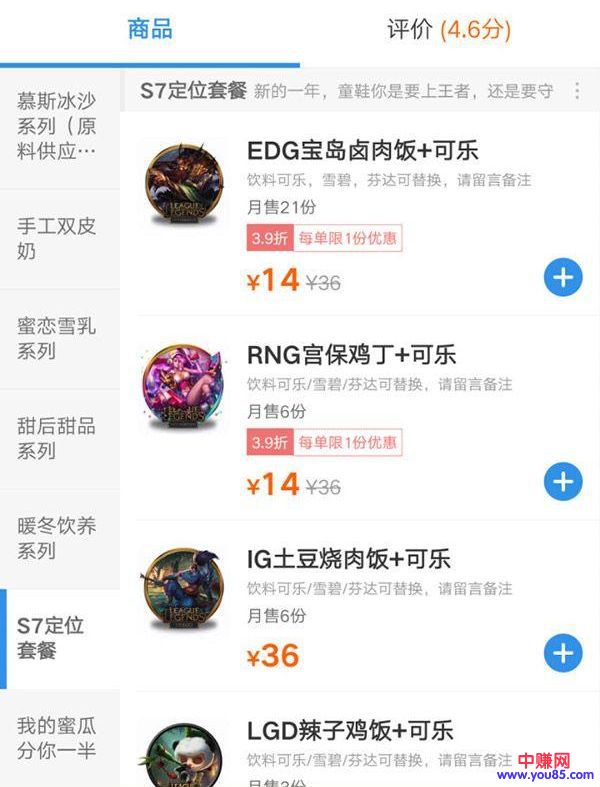Open the overflow menu beside S7定位套餐 header
The height and width of the screenshot is (787, 600).
coord(577,91)
